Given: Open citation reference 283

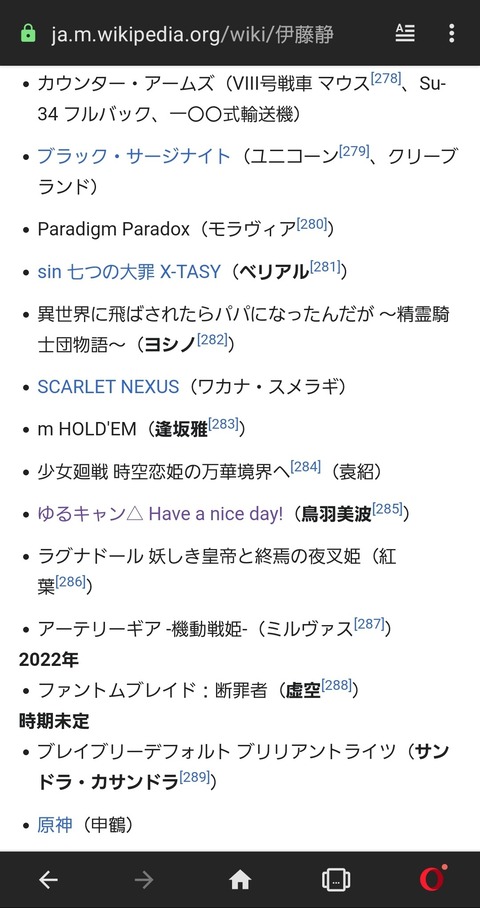Looking at the screenshot, I should click(223, 424).
